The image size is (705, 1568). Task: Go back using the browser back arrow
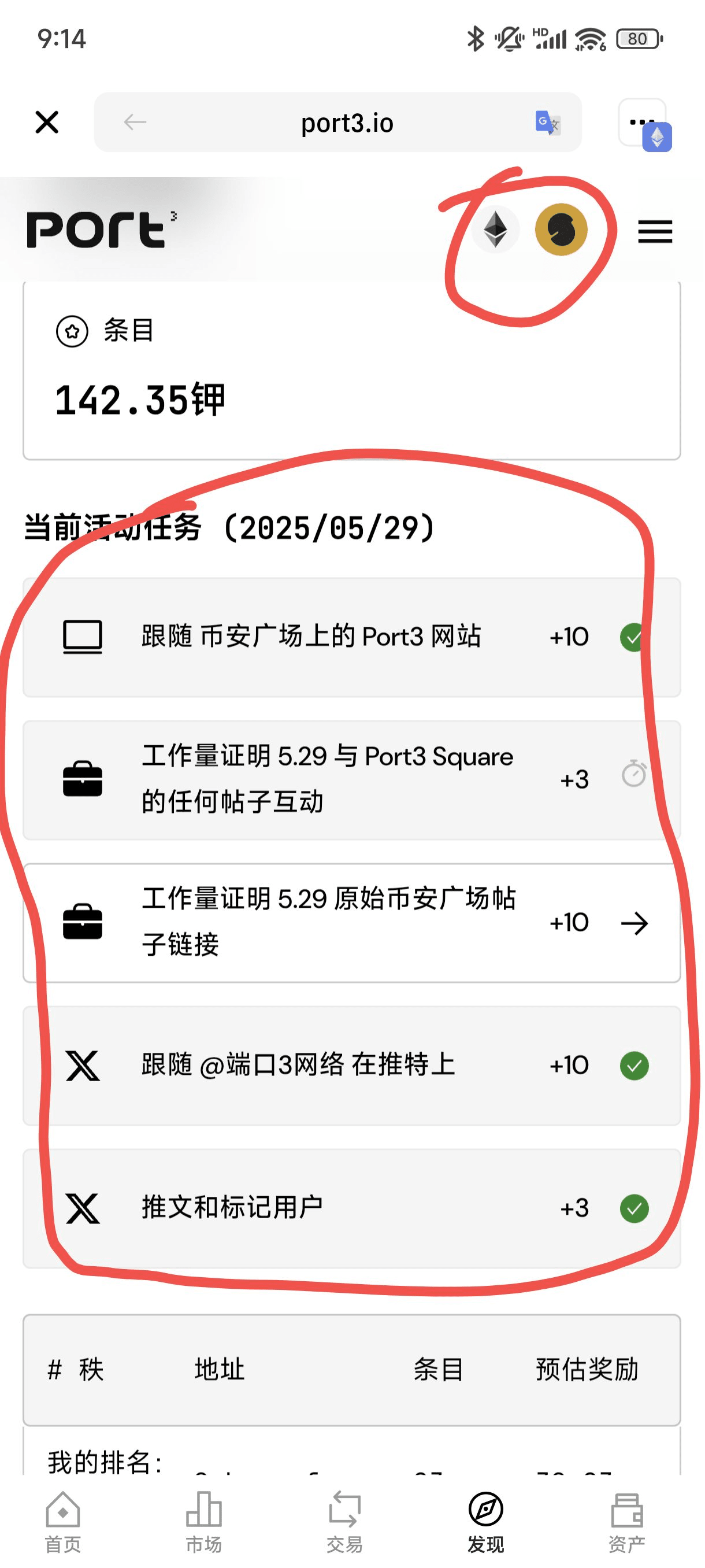(x=135, y=123)
